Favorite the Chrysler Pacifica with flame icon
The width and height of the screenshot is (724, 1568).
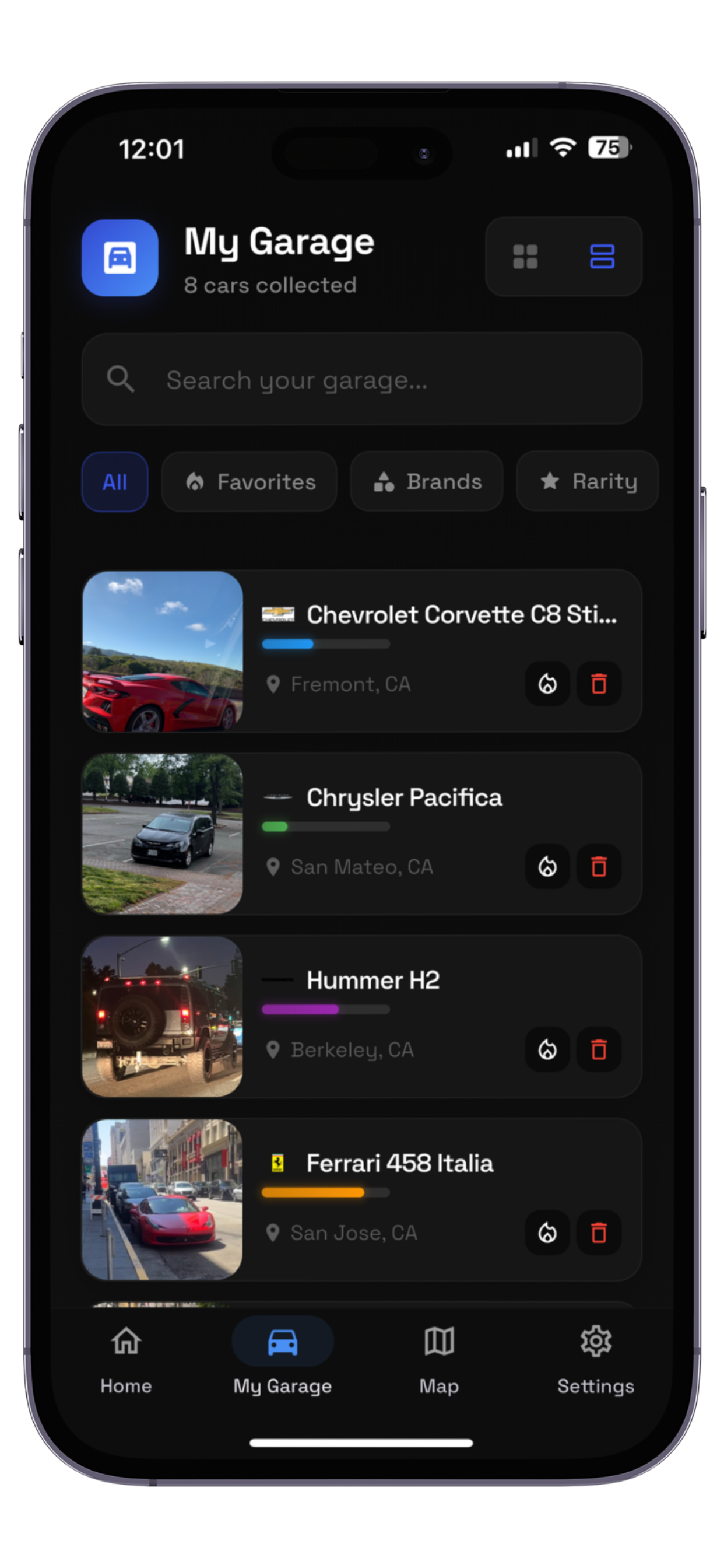pyautogui.click(x=547, y=867)
